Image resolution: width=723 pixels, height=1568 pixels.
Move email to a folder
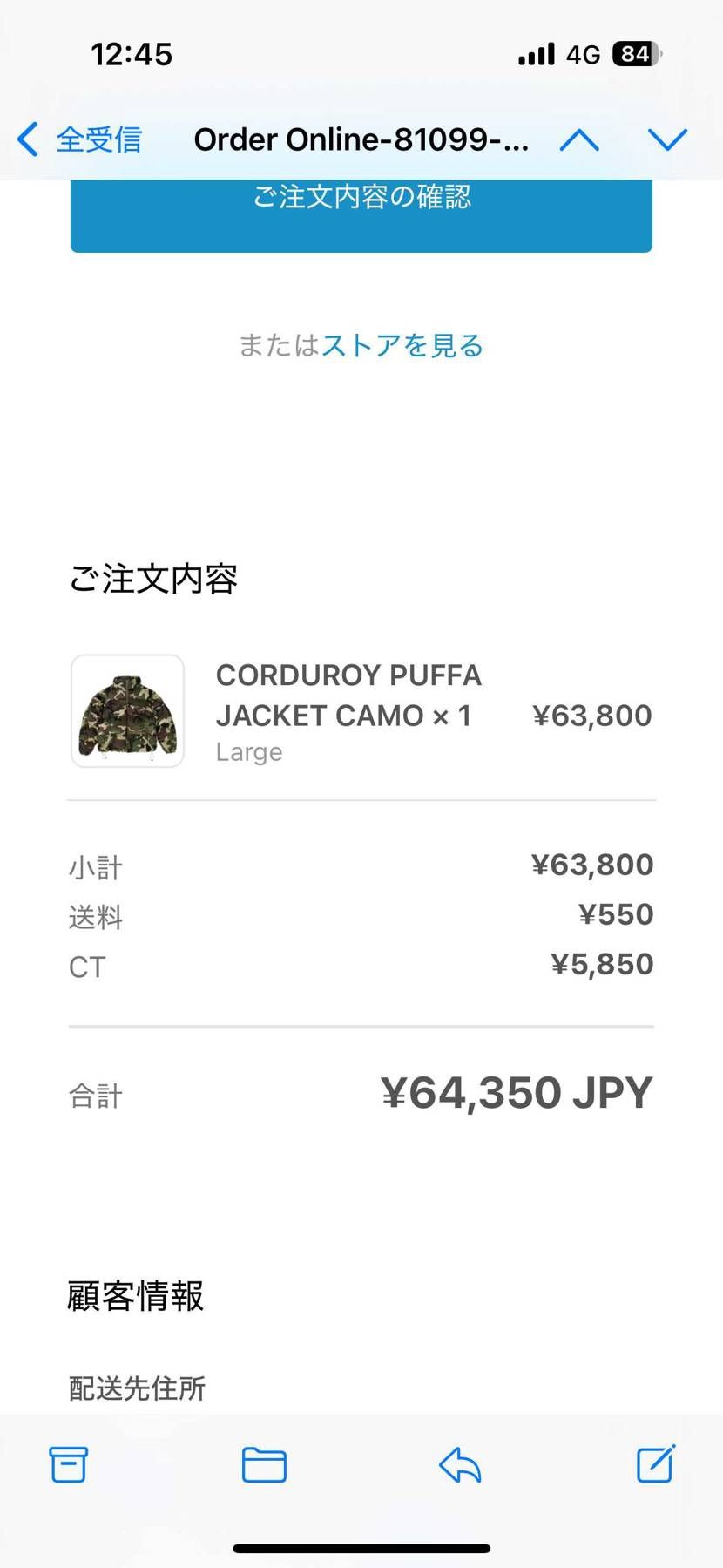click(264, 1464)
